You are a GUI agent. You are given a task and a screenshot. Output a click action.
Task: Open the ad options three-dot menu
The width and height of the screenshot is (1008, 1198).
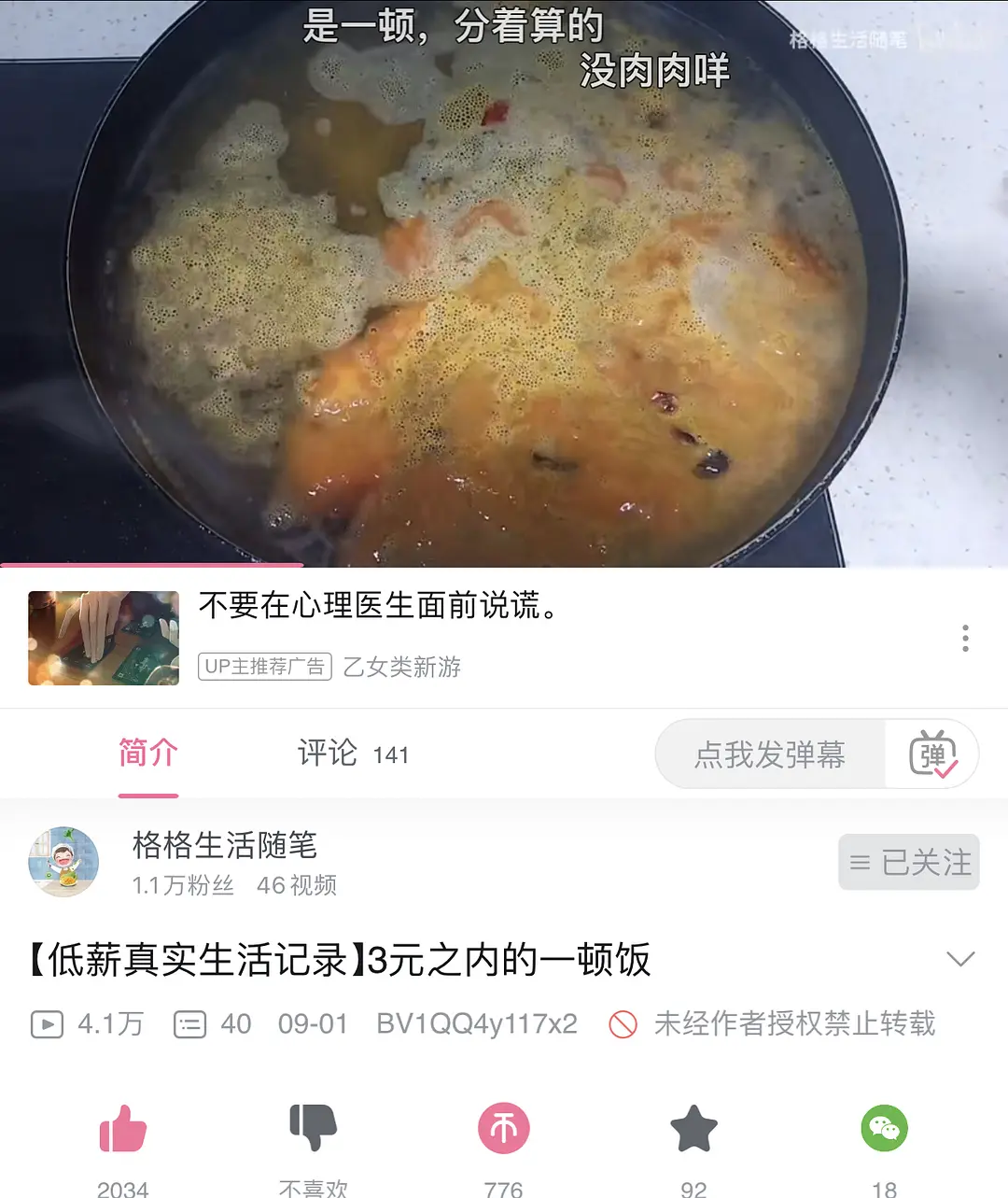click(965, 638)
